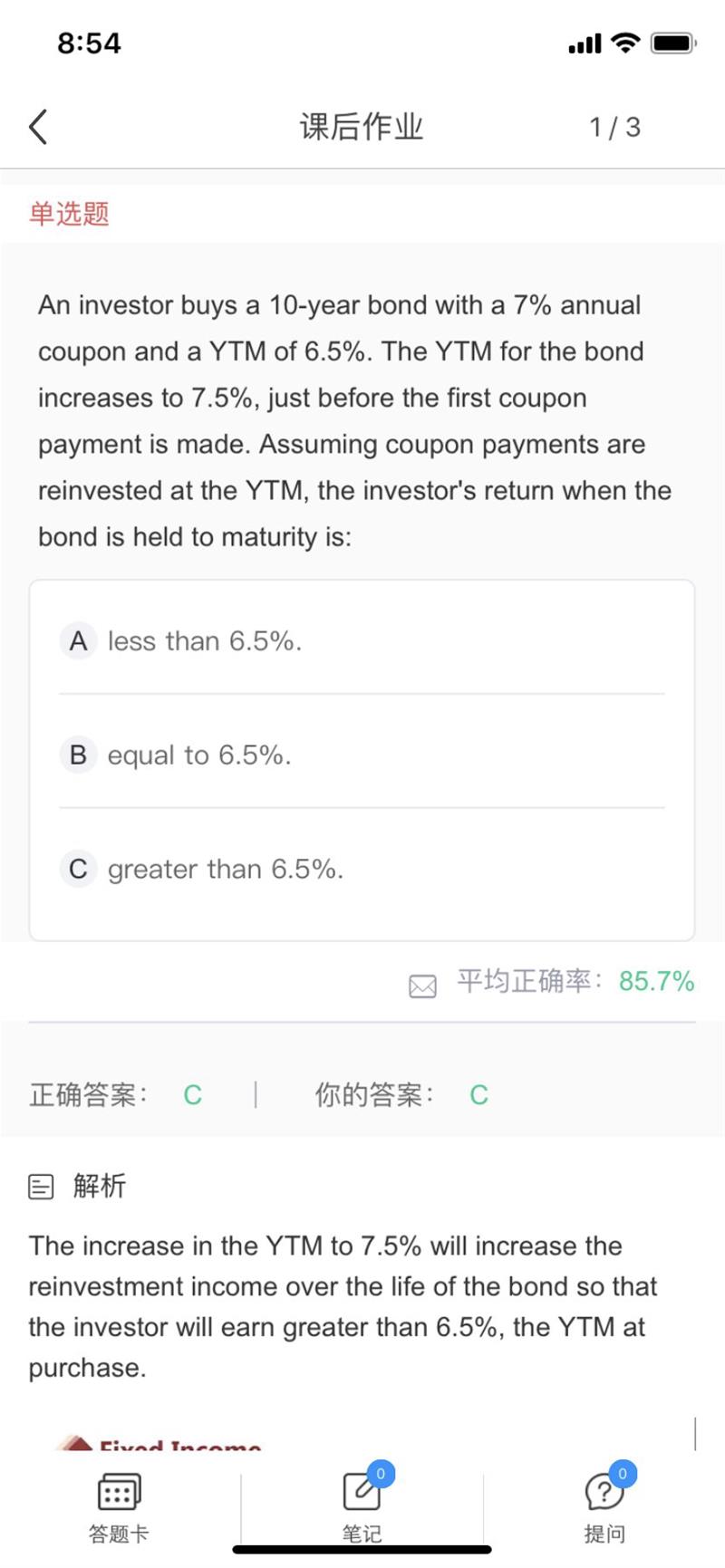Select option C greater than 6.5%

click(x=362, y=869)
